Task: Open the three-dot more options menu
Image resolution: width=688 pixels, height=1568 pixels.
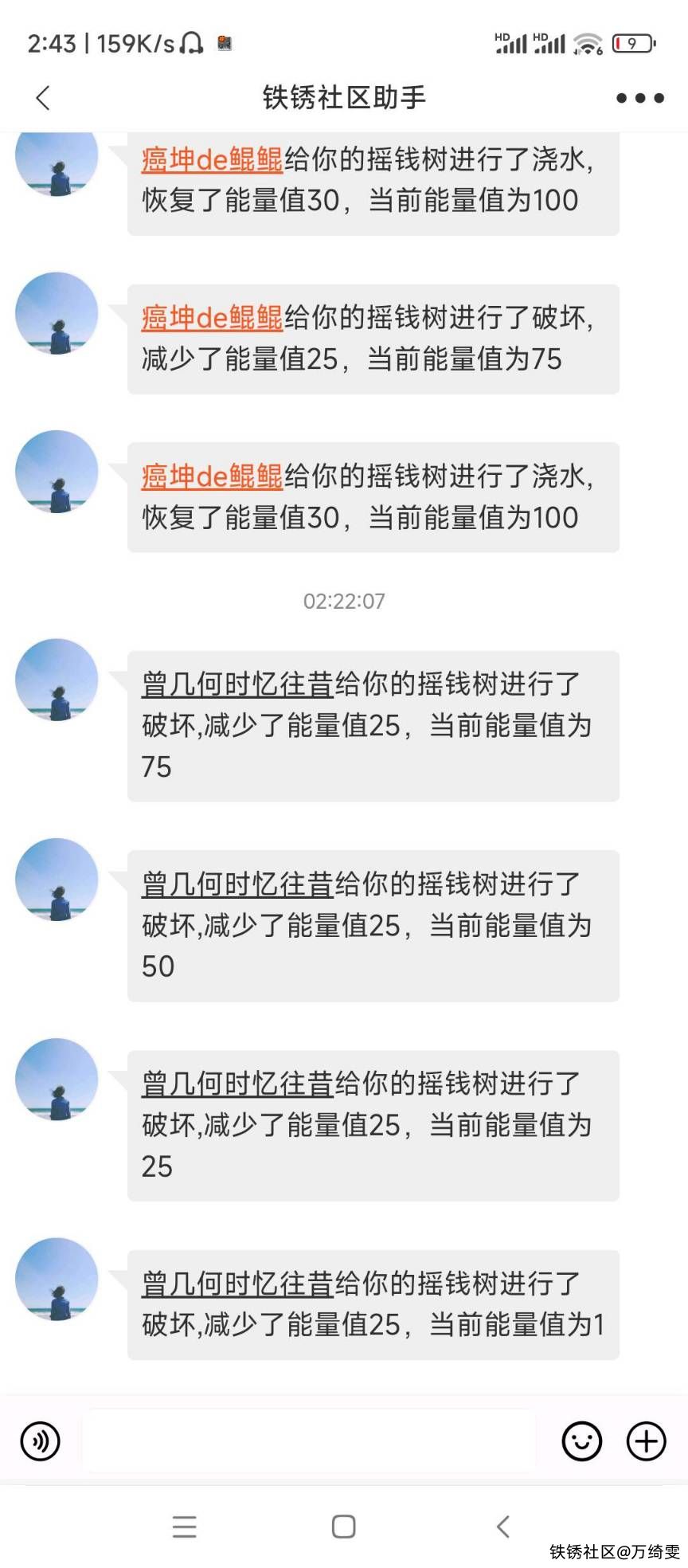Action: 639,98
